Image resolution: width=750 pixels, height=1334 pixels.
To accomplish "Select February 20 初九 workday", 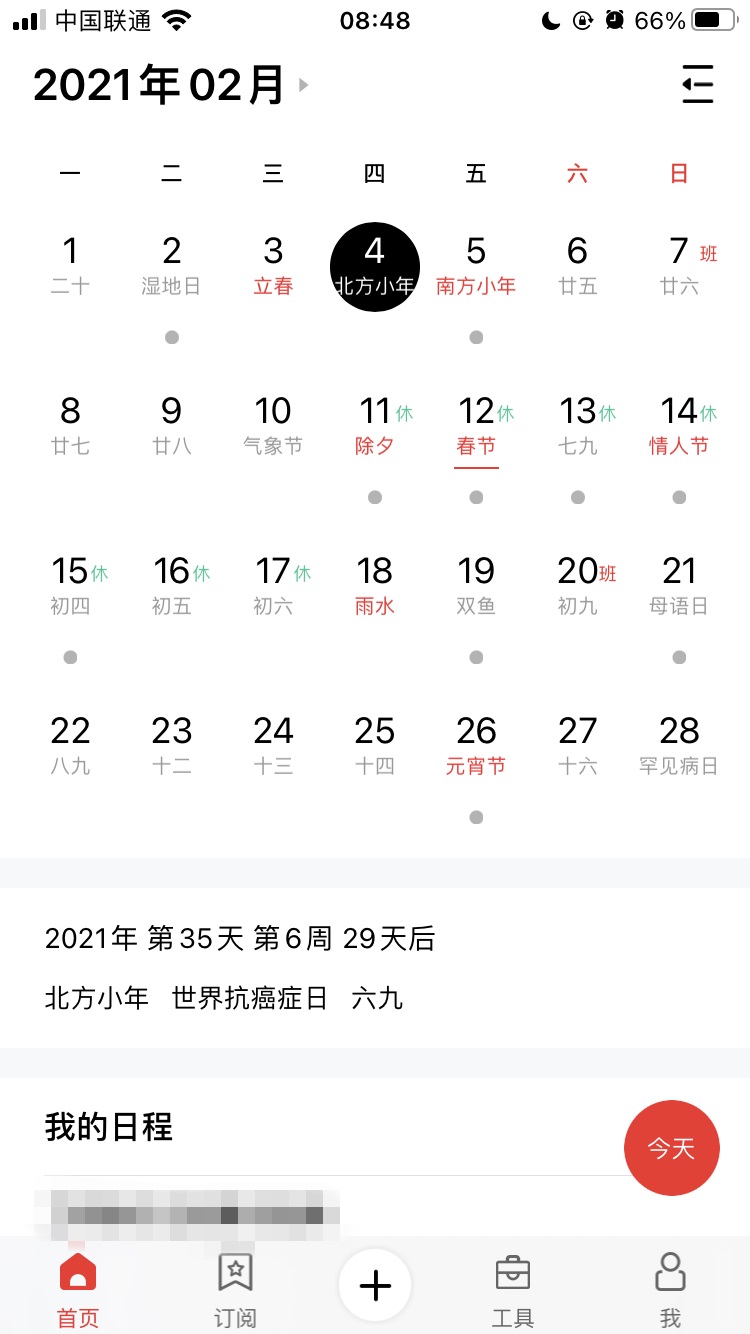I will point(578,586).
